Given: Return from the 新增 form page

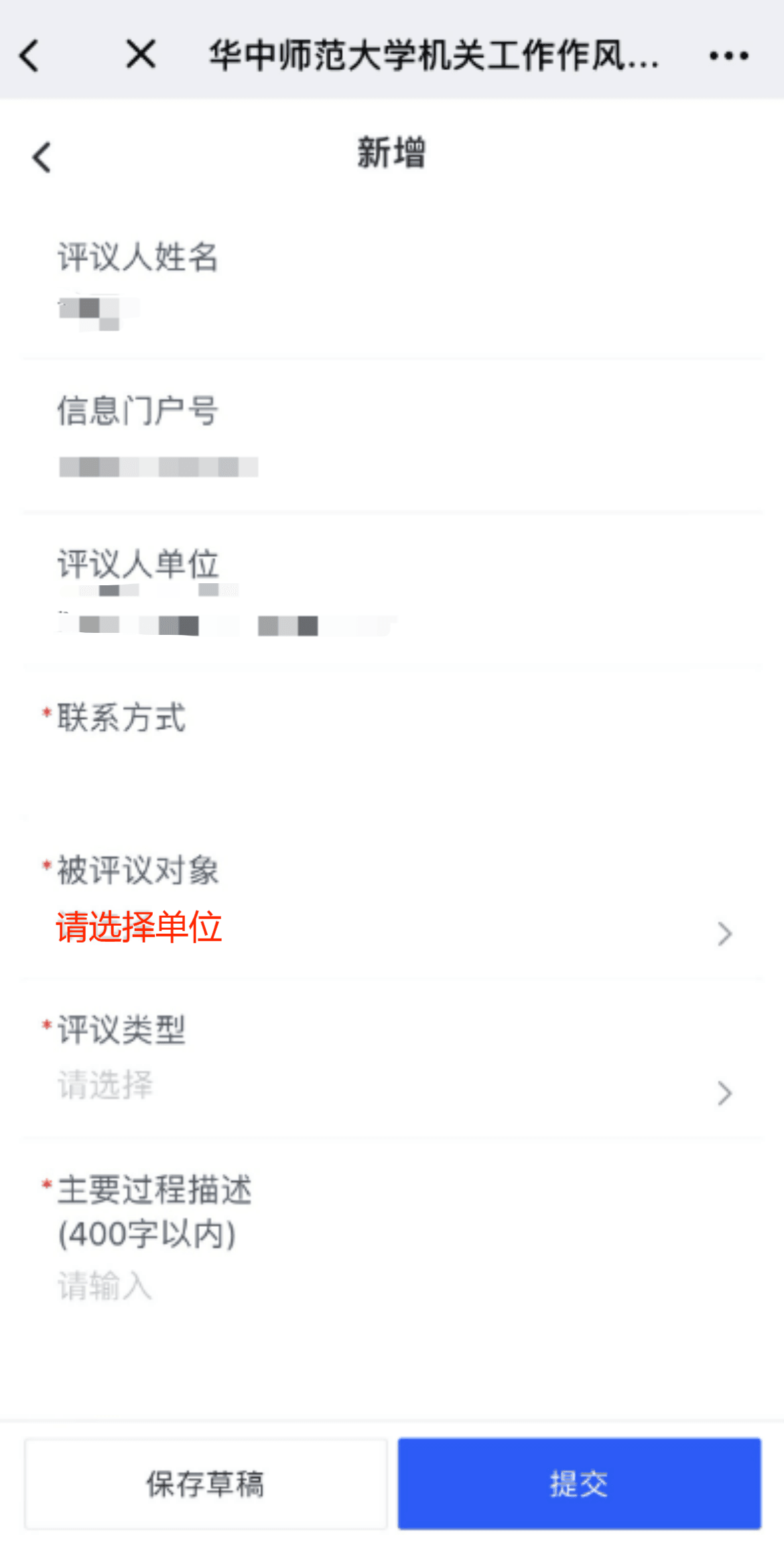Looking at the screenshot, I should (x=42, y=158).
